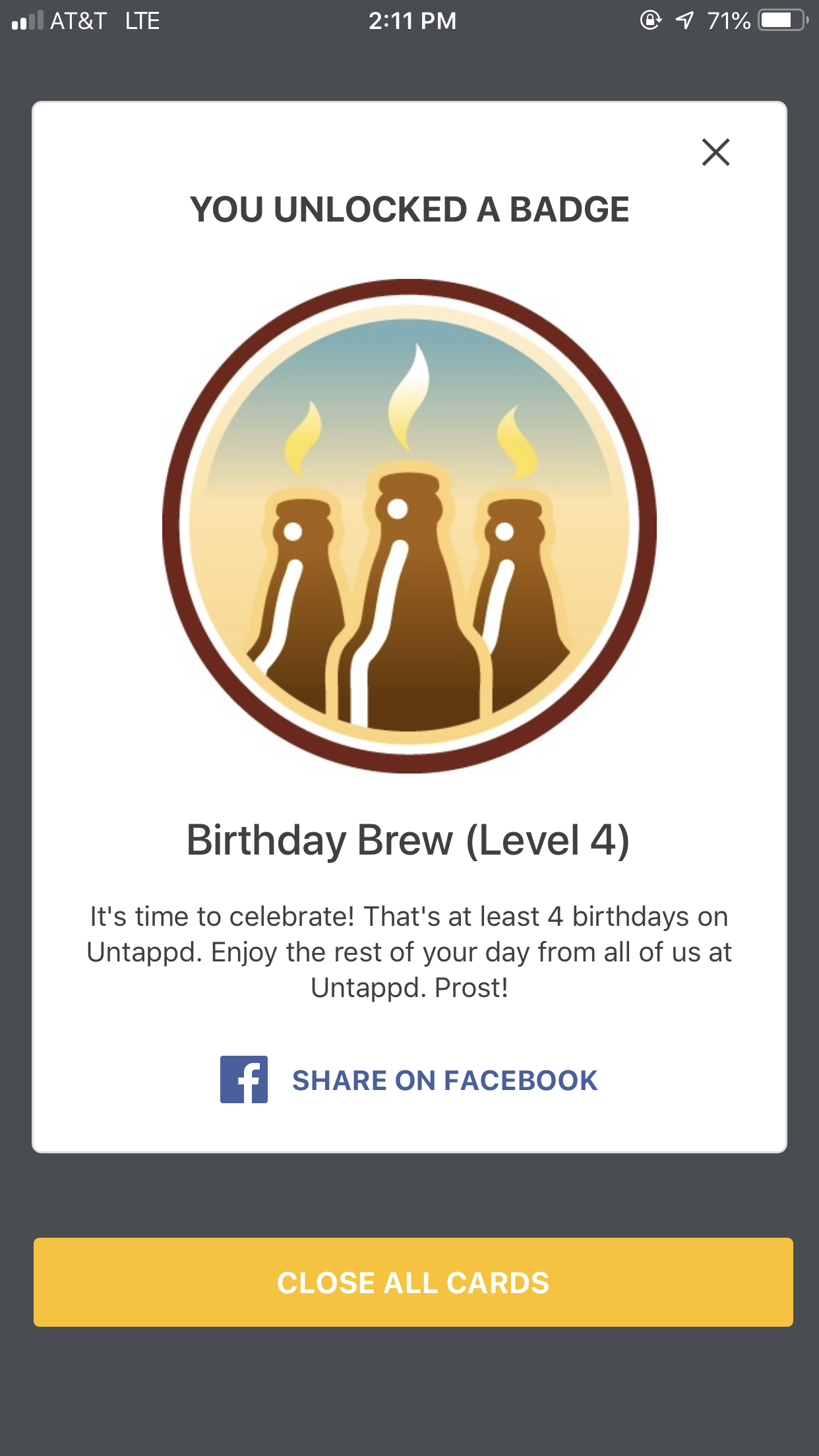Image resolution: width=819 pixels, height=1456 pixels.
Task: Tap Close All Cards
Action: (413, 1283)
